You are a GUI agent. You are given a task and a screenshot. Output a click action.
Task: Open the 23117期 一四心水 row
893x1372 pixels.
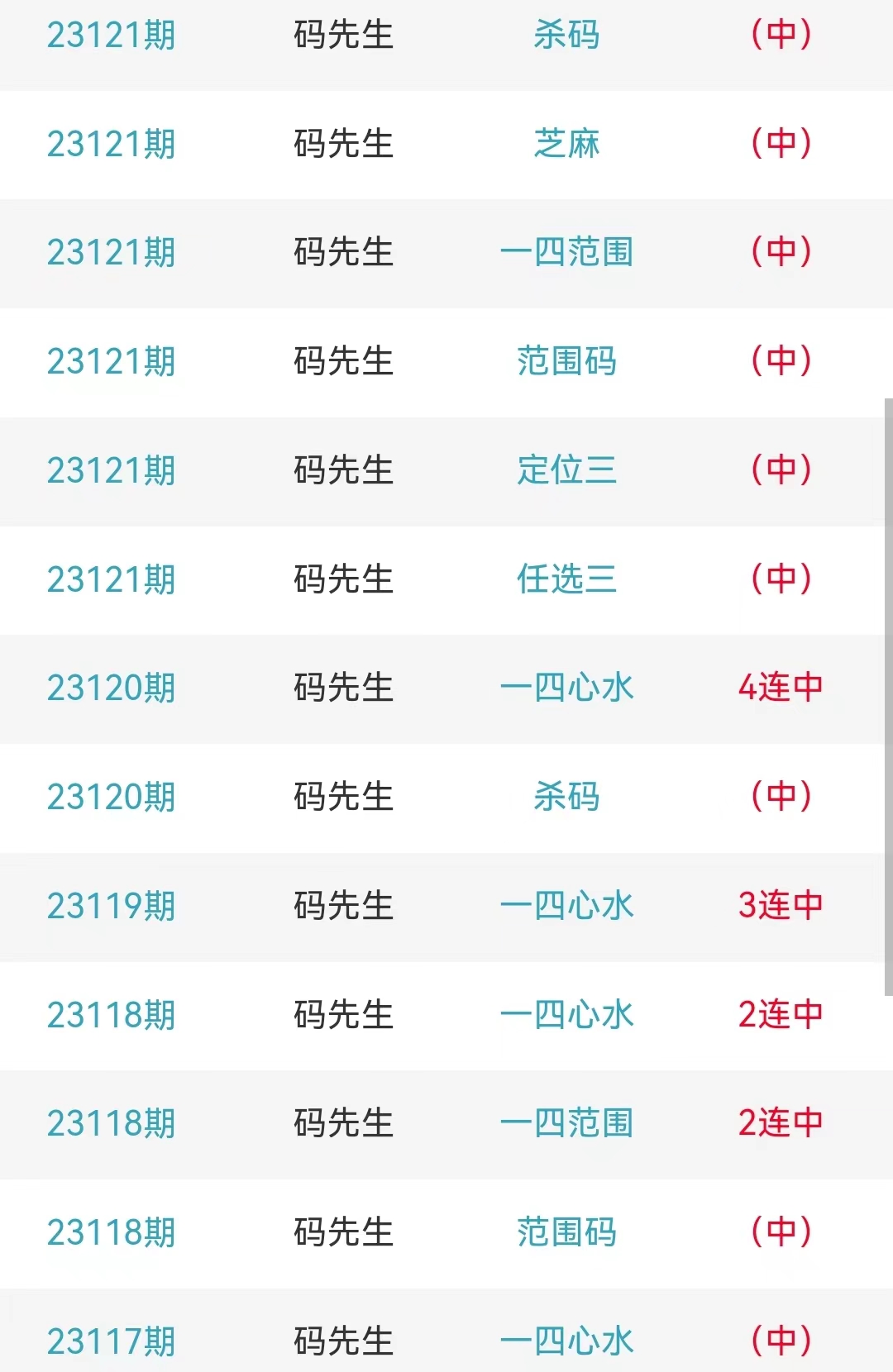pyautogui.click(x=566, y=1341)
